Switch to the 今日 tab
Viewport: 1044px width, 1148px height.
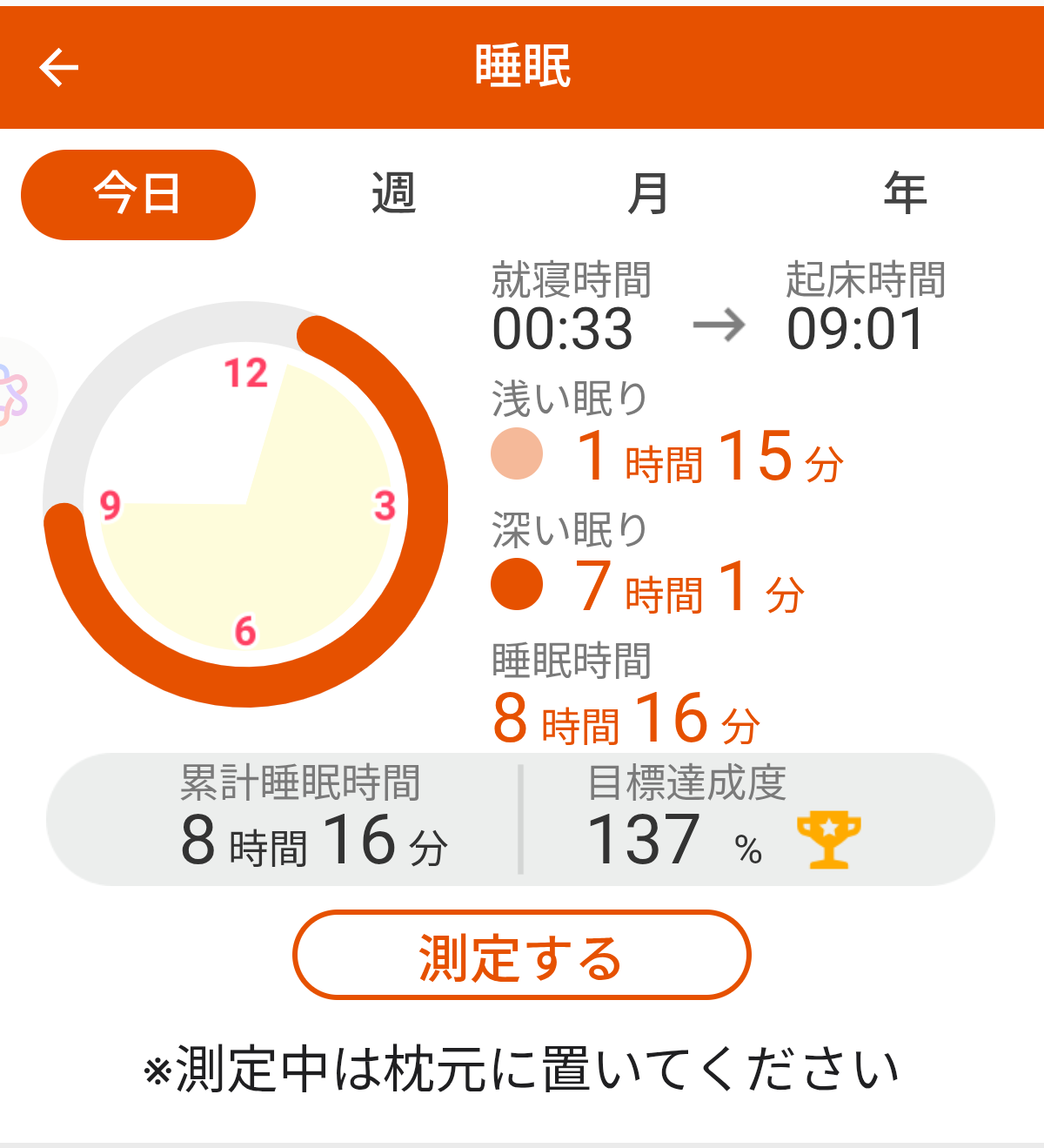(x=137, y=194)
